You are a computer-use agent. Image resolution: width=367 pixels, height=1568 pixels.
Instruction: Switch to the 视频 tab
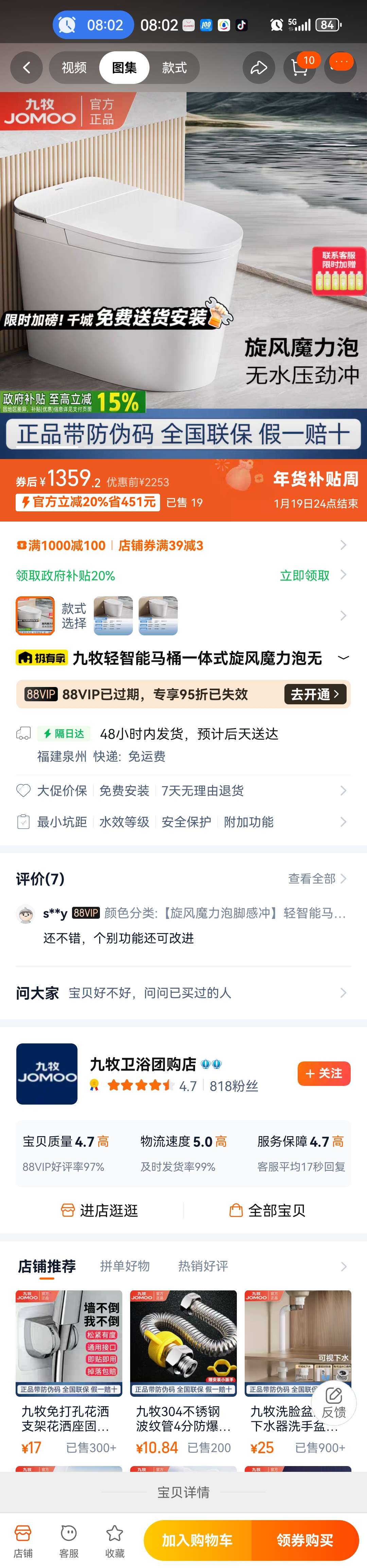74,68
